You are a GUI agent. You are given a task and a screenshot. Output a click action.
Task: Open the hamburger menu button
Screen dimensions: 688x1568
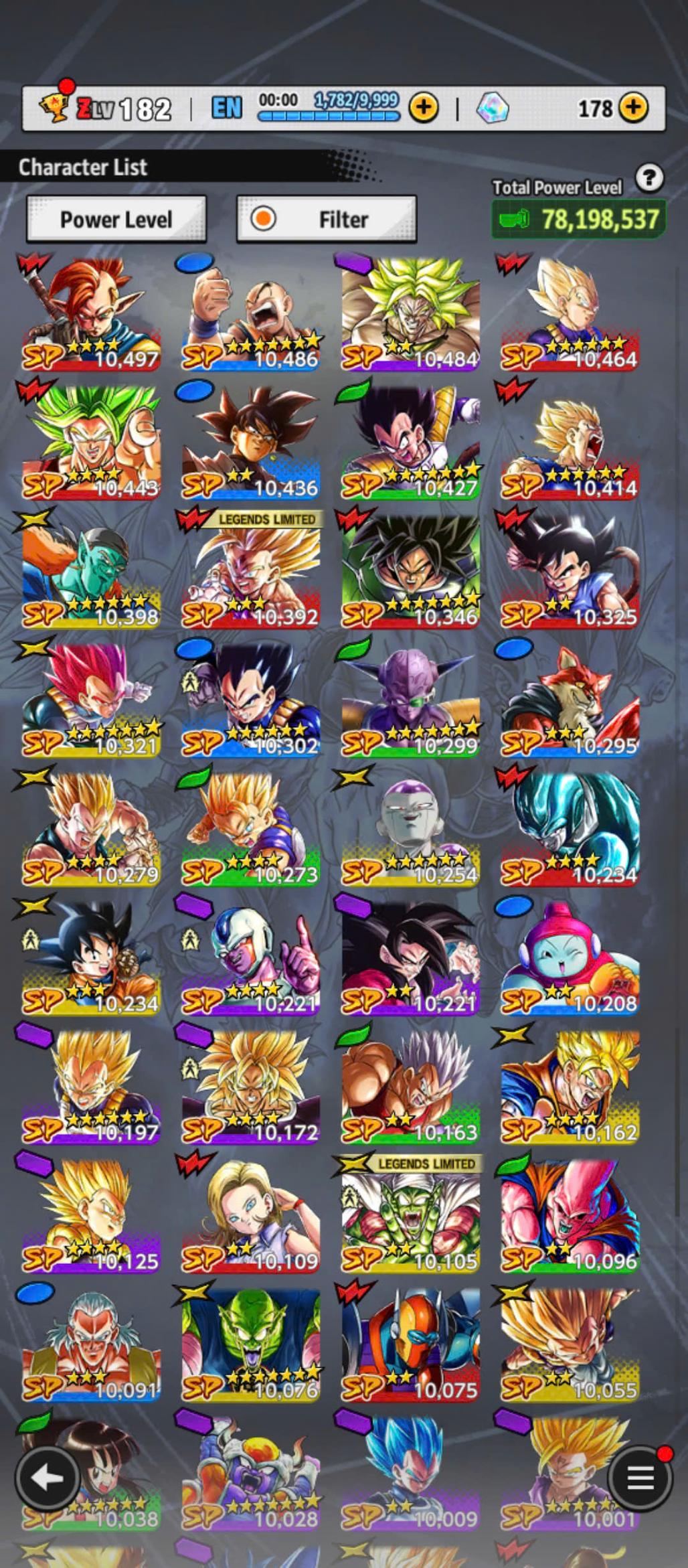[640, 1478]
